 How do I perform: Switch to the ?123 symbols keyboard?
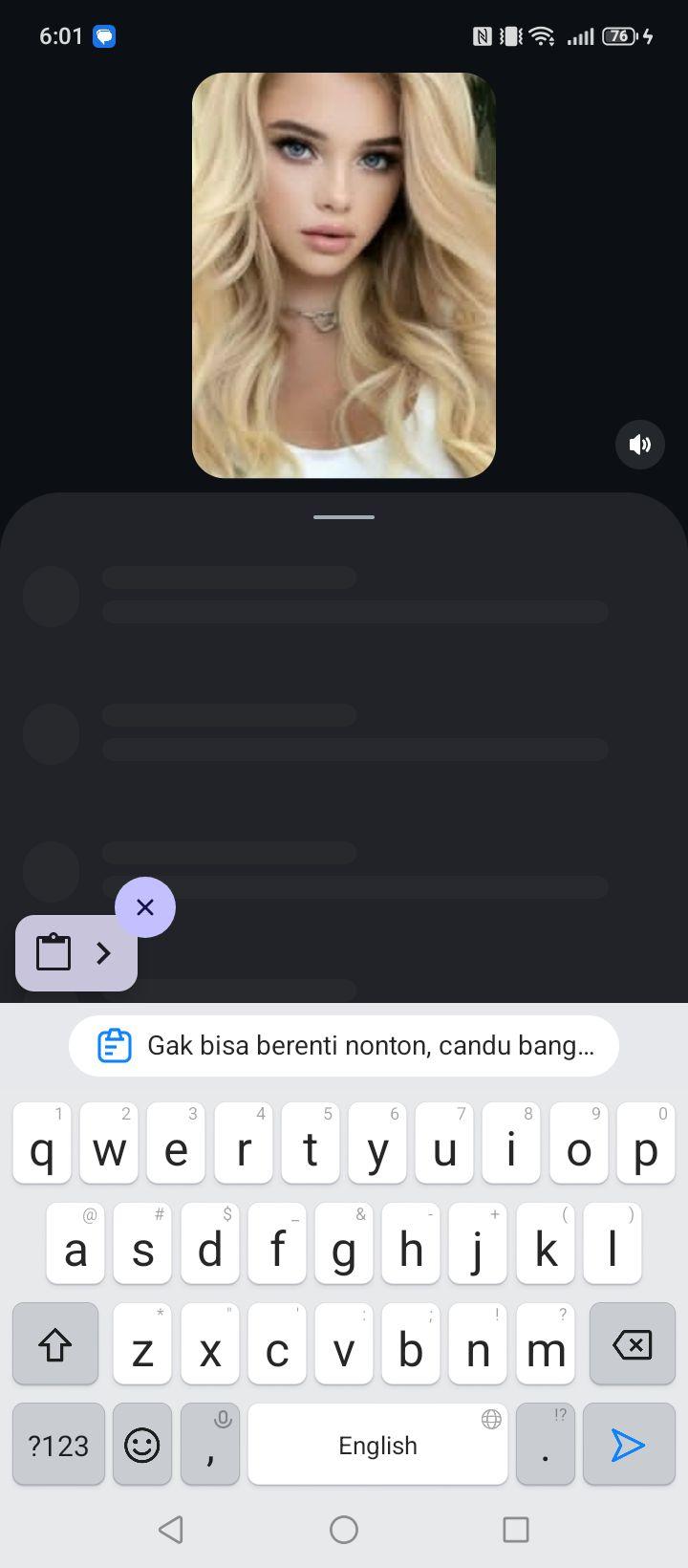[x=58, y=1444]
